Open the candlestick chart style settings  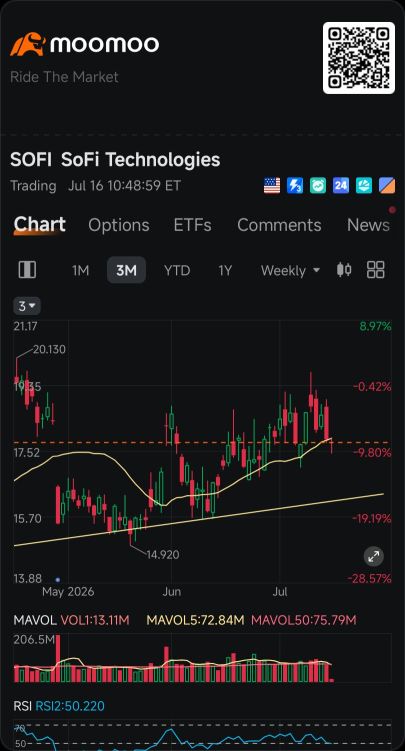point(344,270)
